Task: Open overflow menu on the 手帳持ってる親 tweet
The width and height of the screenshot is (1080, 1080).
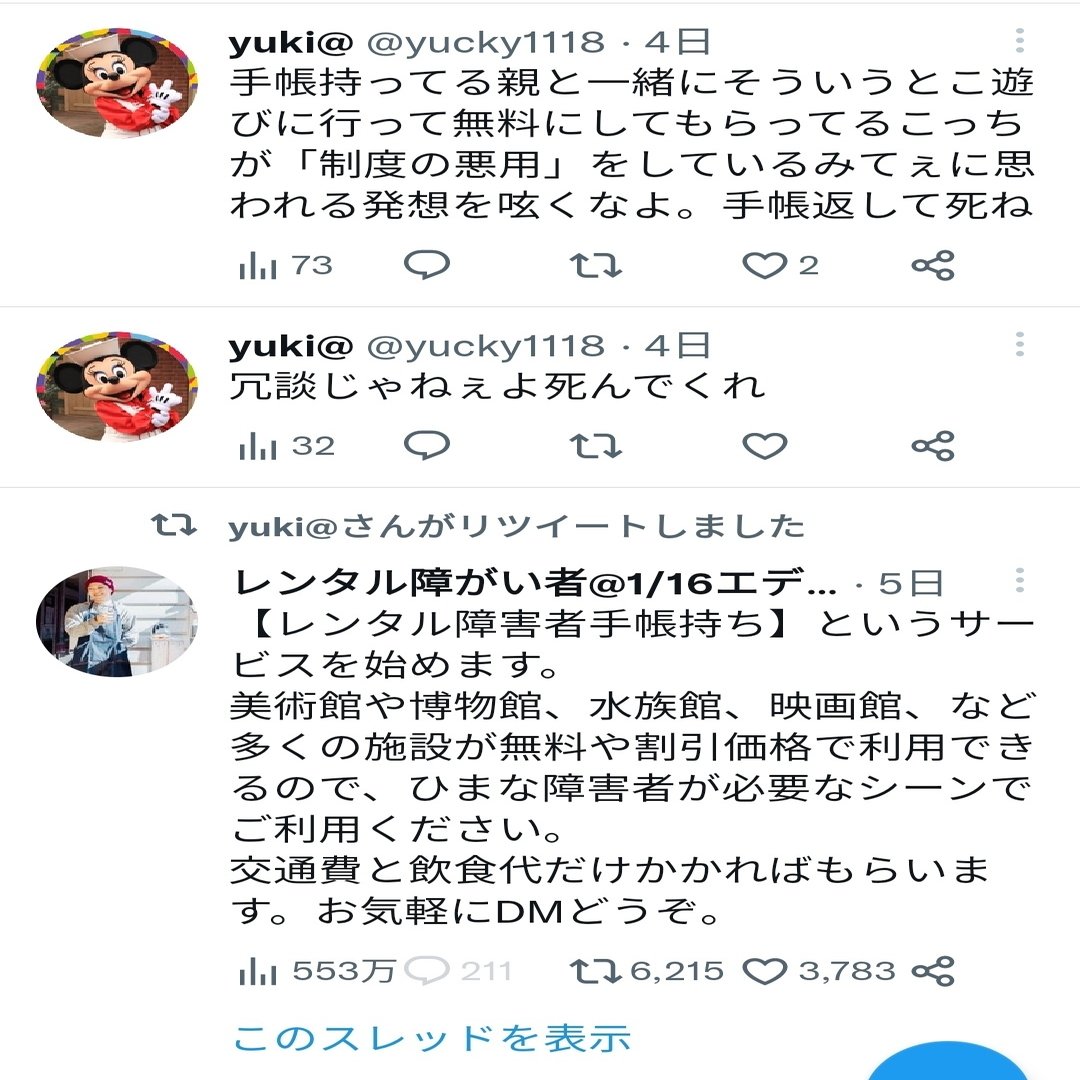Action: click(x=1019, y=41)
